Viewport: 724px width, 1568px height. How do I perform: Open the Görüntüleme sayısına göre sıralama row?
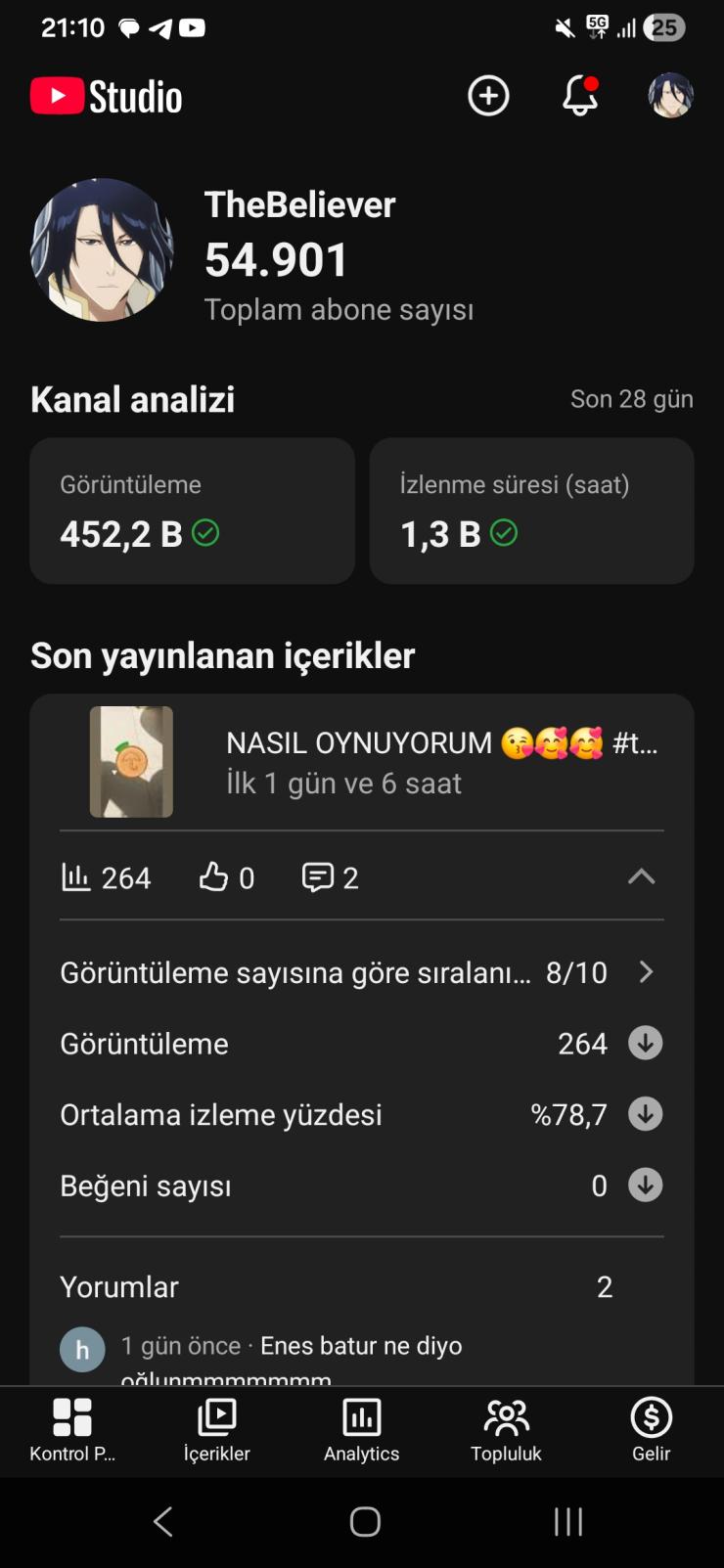[358, 972]
